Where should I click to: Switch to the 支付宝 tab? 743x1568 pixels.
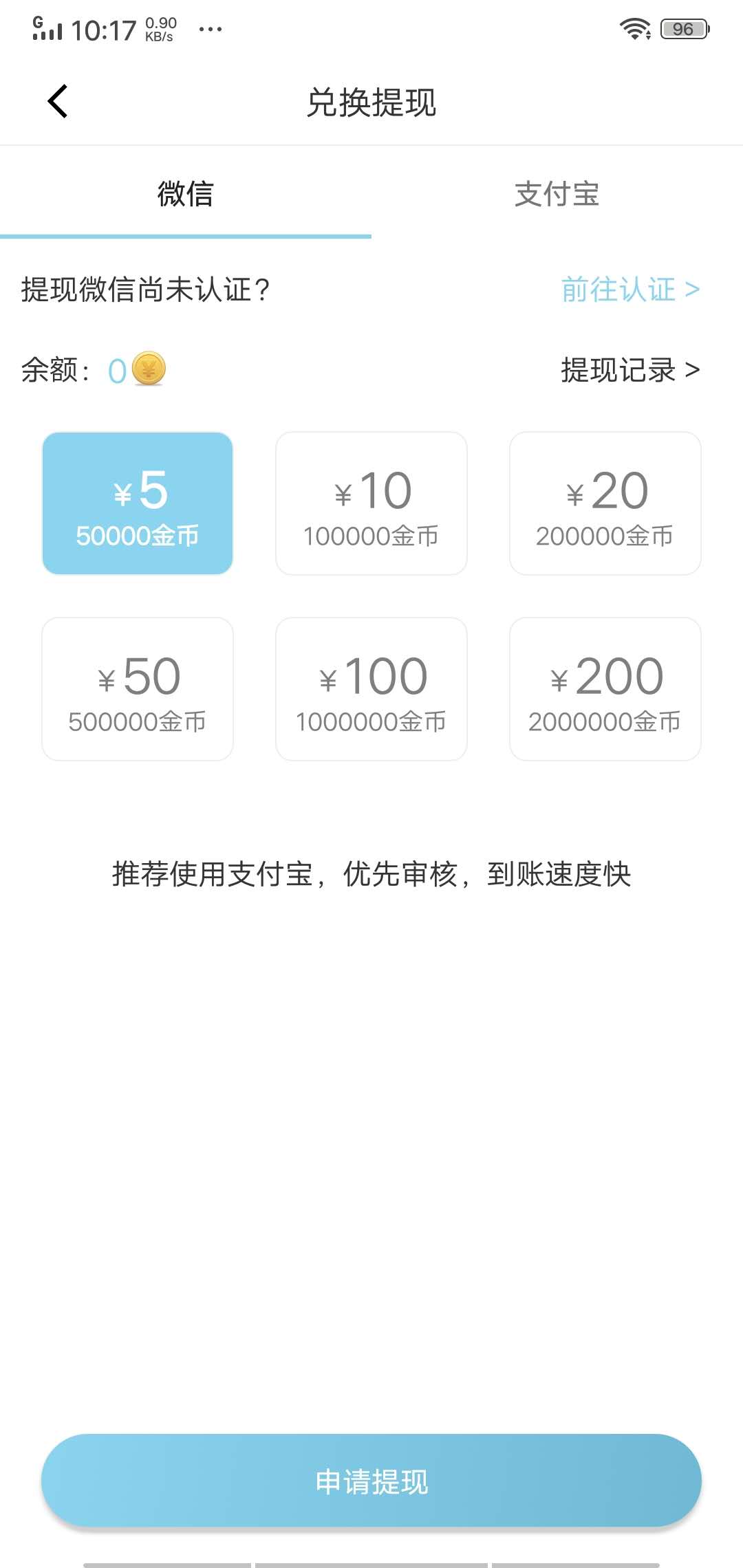[557, 195]
